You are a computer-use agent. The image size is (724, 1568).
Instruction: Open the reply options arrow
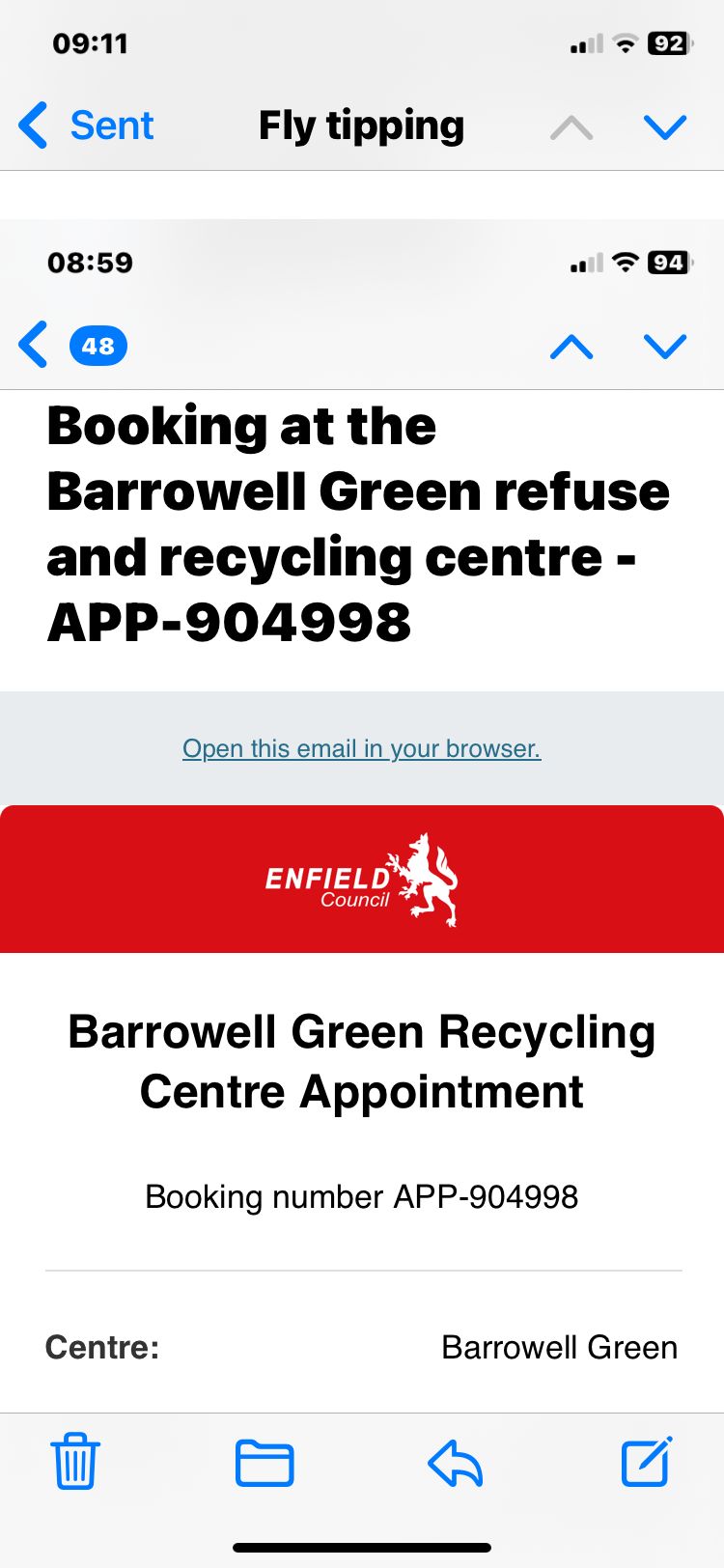point(455,1462)
